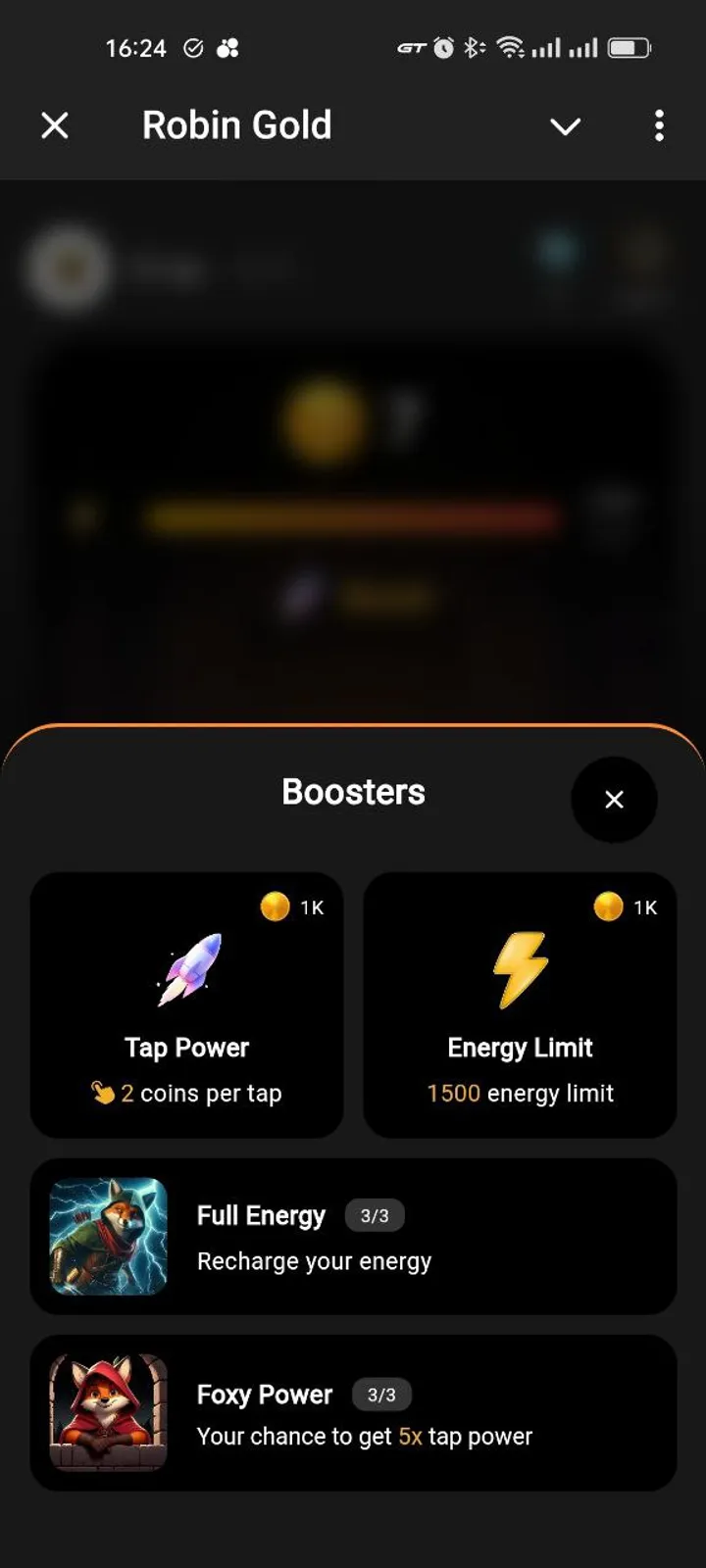The width and height of the screenshot is (706, 1568).
Task: Dismiss the Boosters panel
Action: click(614, 800)
